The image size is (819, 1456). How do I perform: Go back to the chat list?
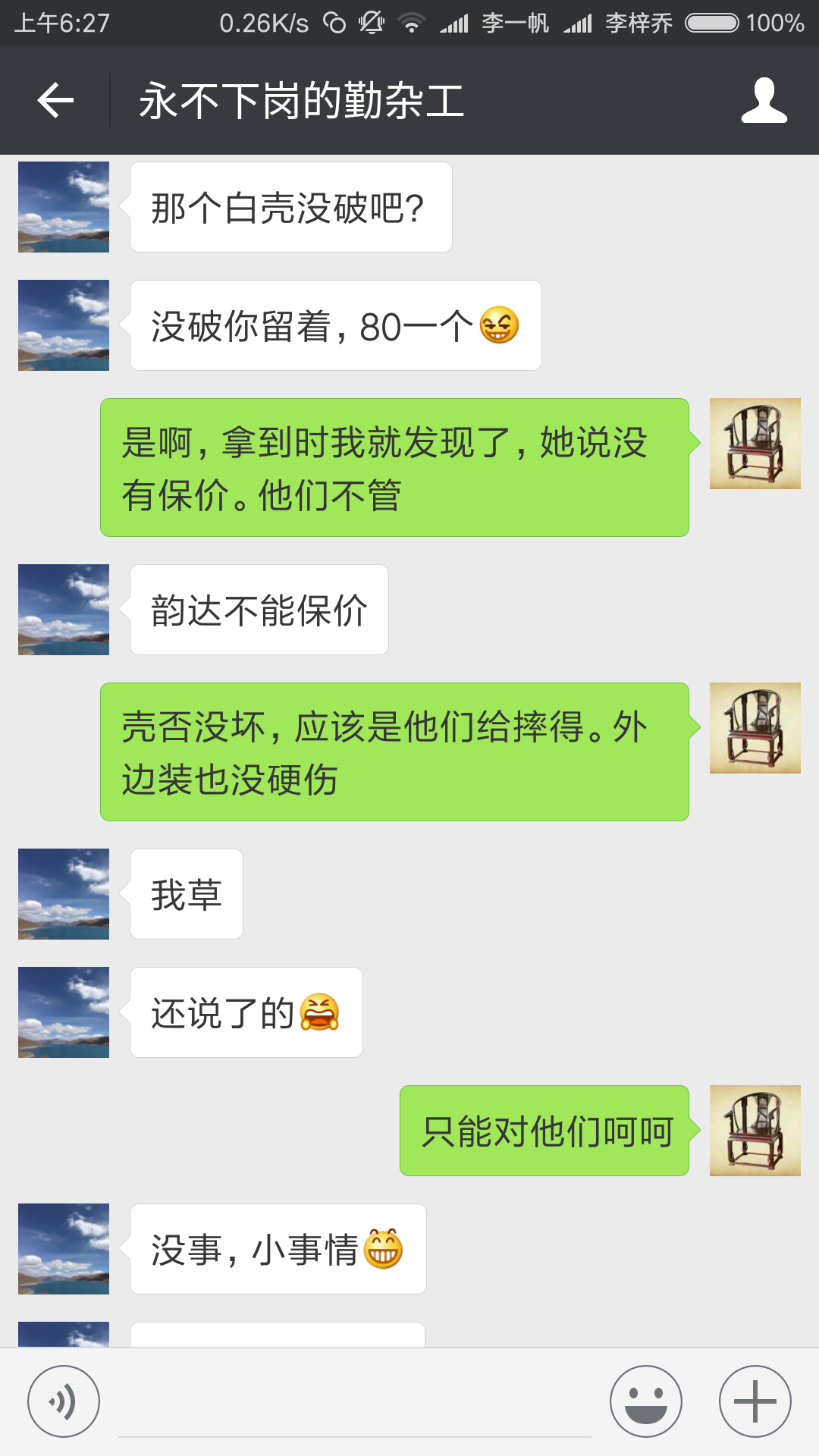click(56, 100)
